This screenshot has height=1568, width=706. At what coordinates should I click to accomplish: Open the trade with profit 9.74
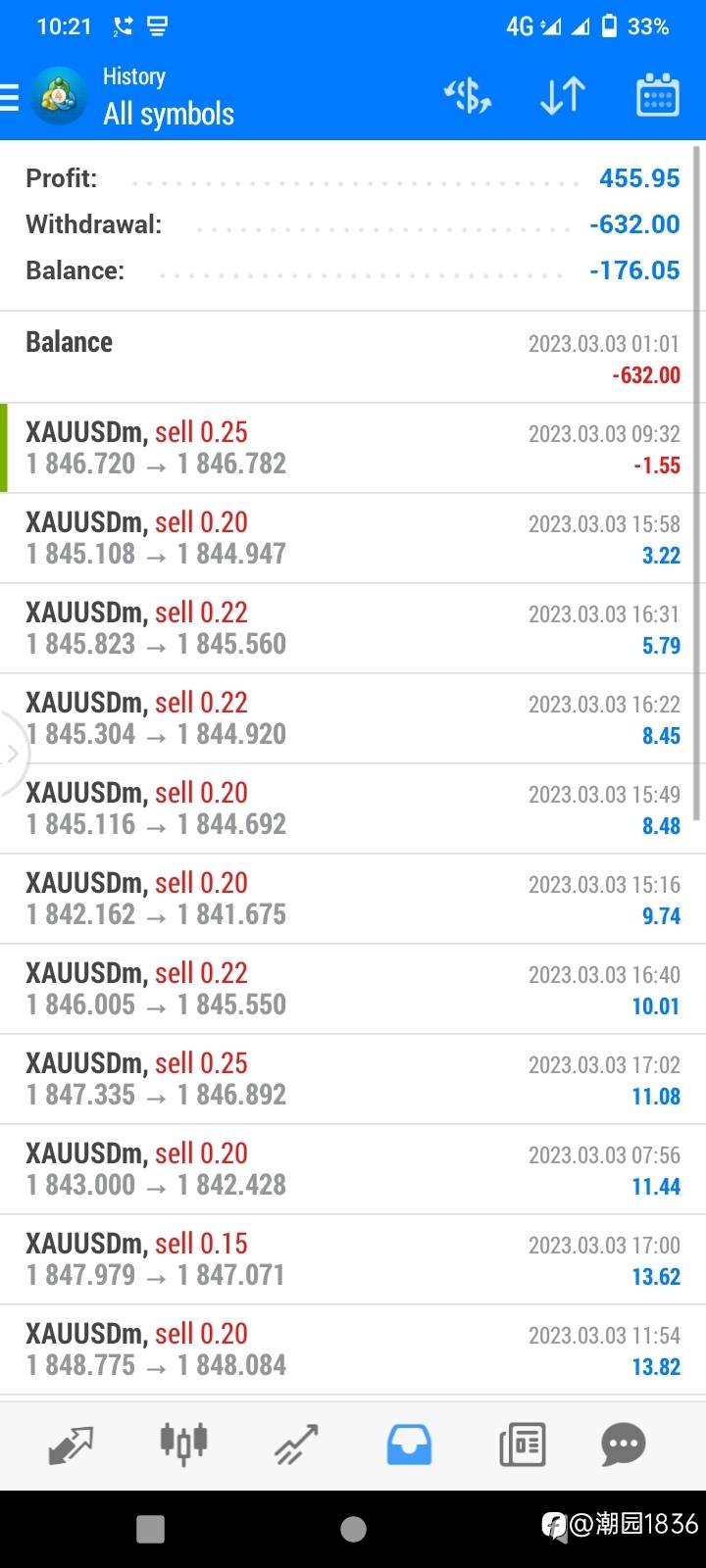pyautogui.click(x=353, y=899)
